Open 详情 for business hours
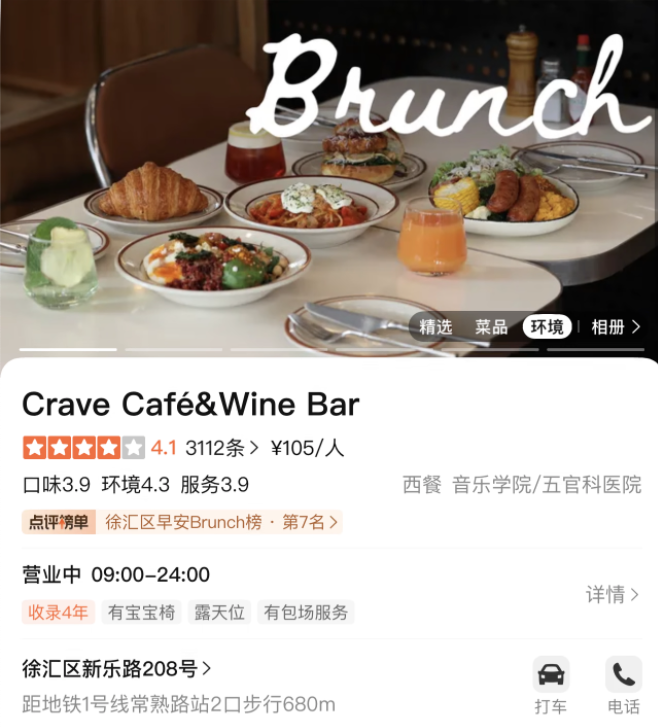This screenshot has height=728, width=658. point(612,595)
